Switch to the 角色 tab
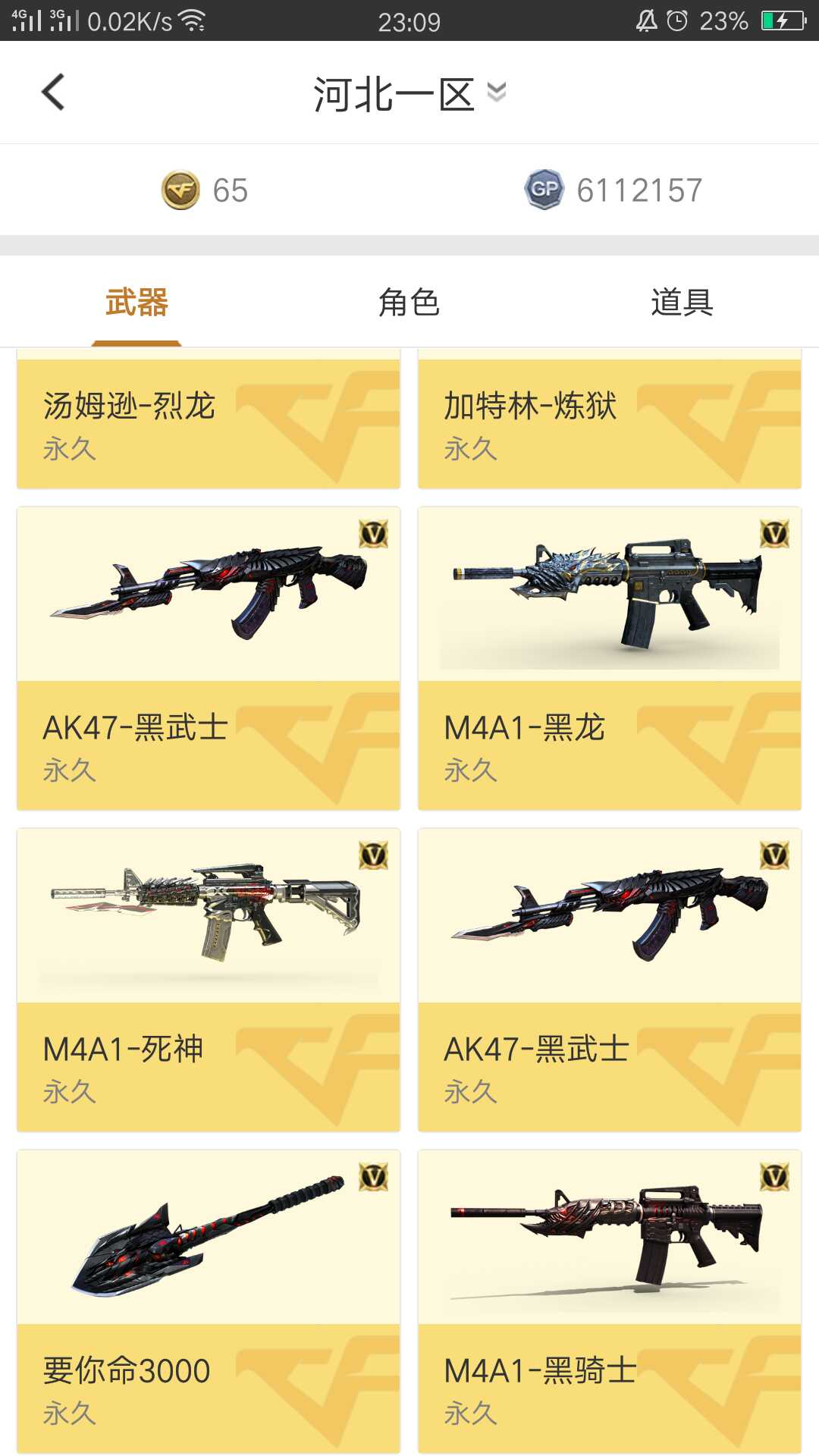The image size is (819, 1456). pyautogui.click(x=409, y=302)
